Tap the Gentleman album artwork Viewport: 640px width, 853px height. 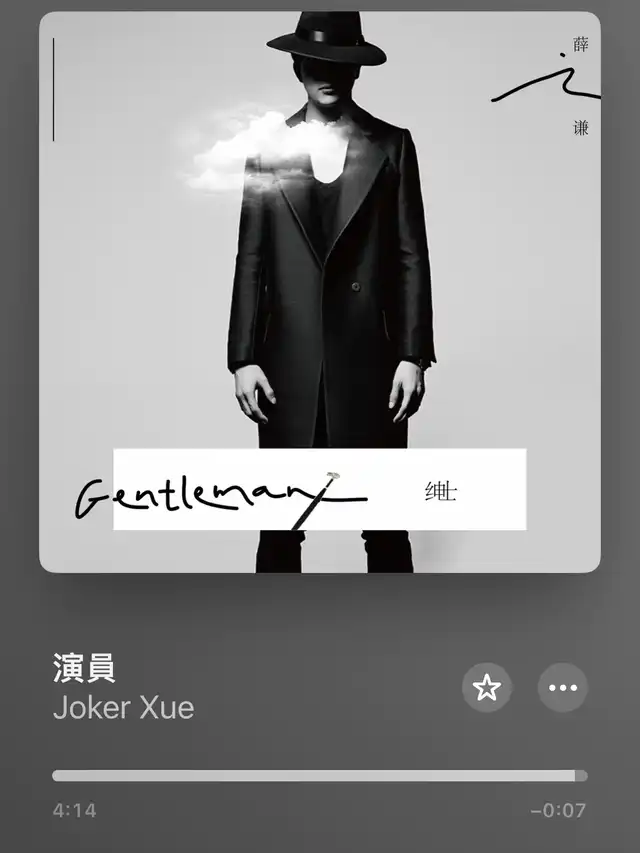coord(320,292)
